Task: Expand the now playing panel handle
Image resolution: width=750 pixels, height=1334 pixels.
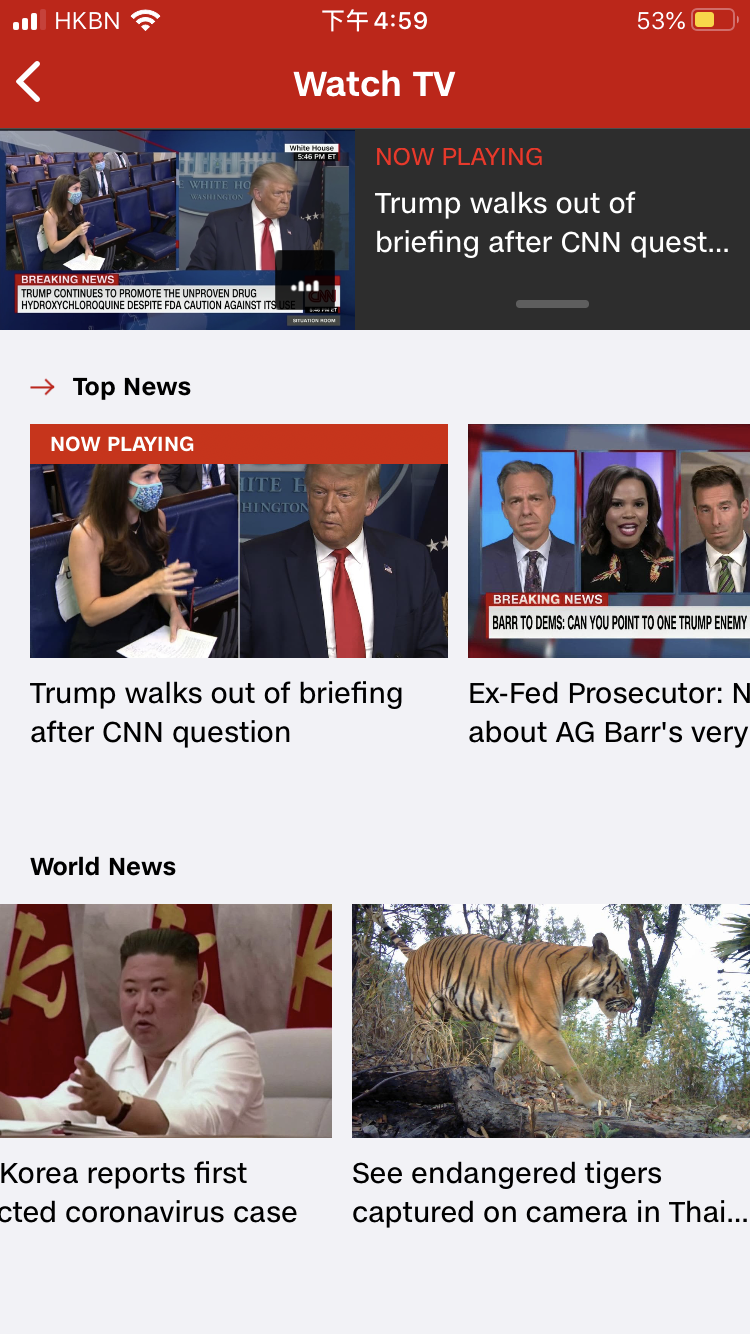Action: 552,304
